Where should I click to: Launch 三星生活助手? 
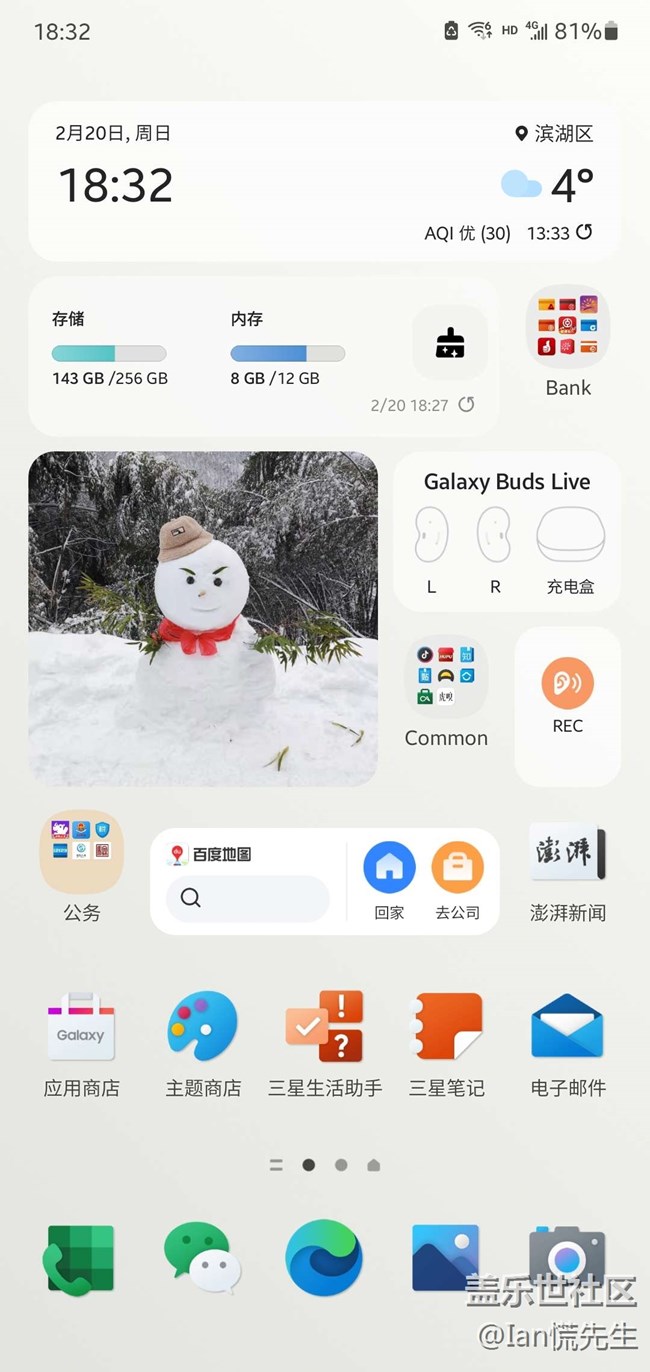click(325, 1028)
